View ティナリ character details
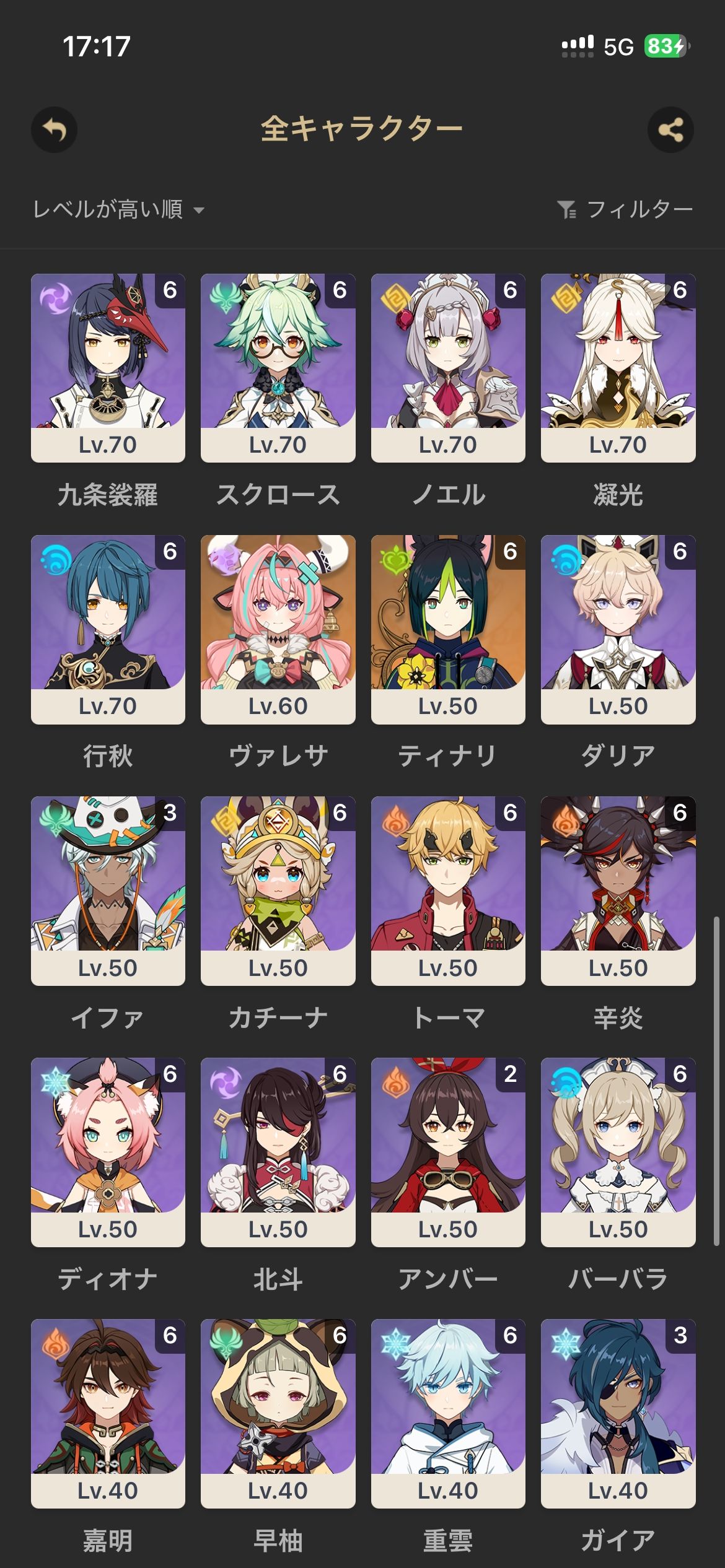Image resolution: width=725 pixels, height=1568 pixels. pos(448,629)
